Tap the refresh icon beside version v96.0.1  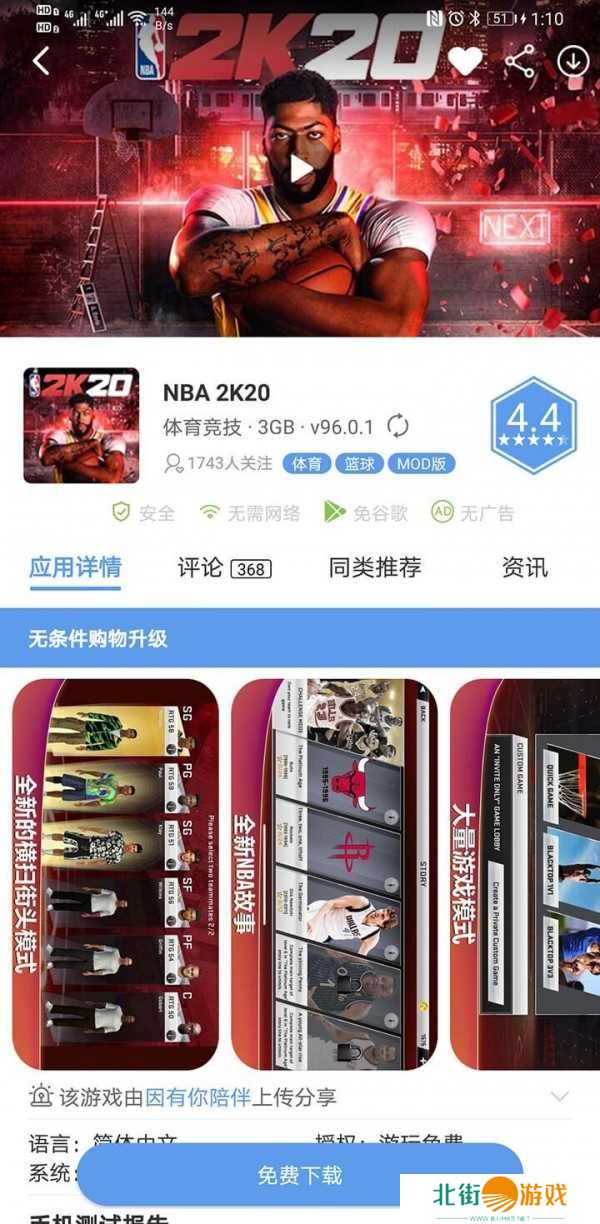point(398,427)
